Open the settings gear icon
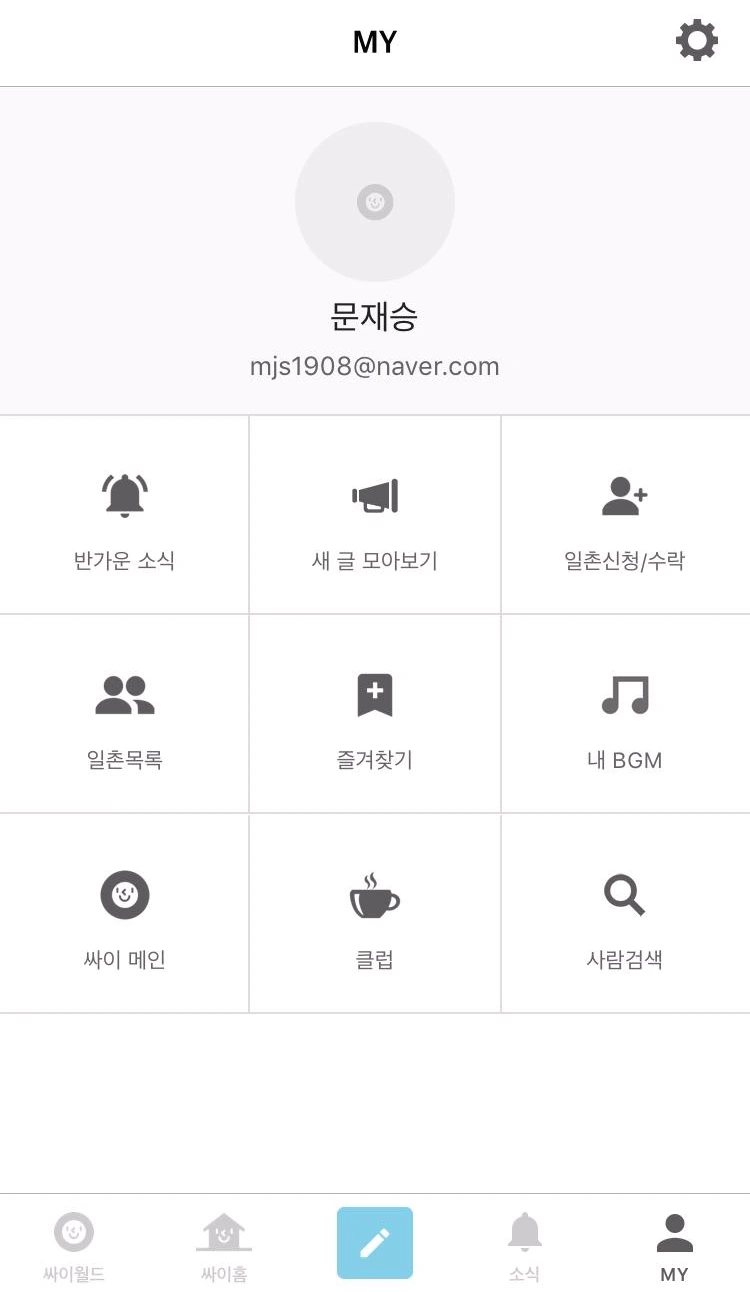The height and width of the screenshot is (1292, 750). tap(697, 41)
